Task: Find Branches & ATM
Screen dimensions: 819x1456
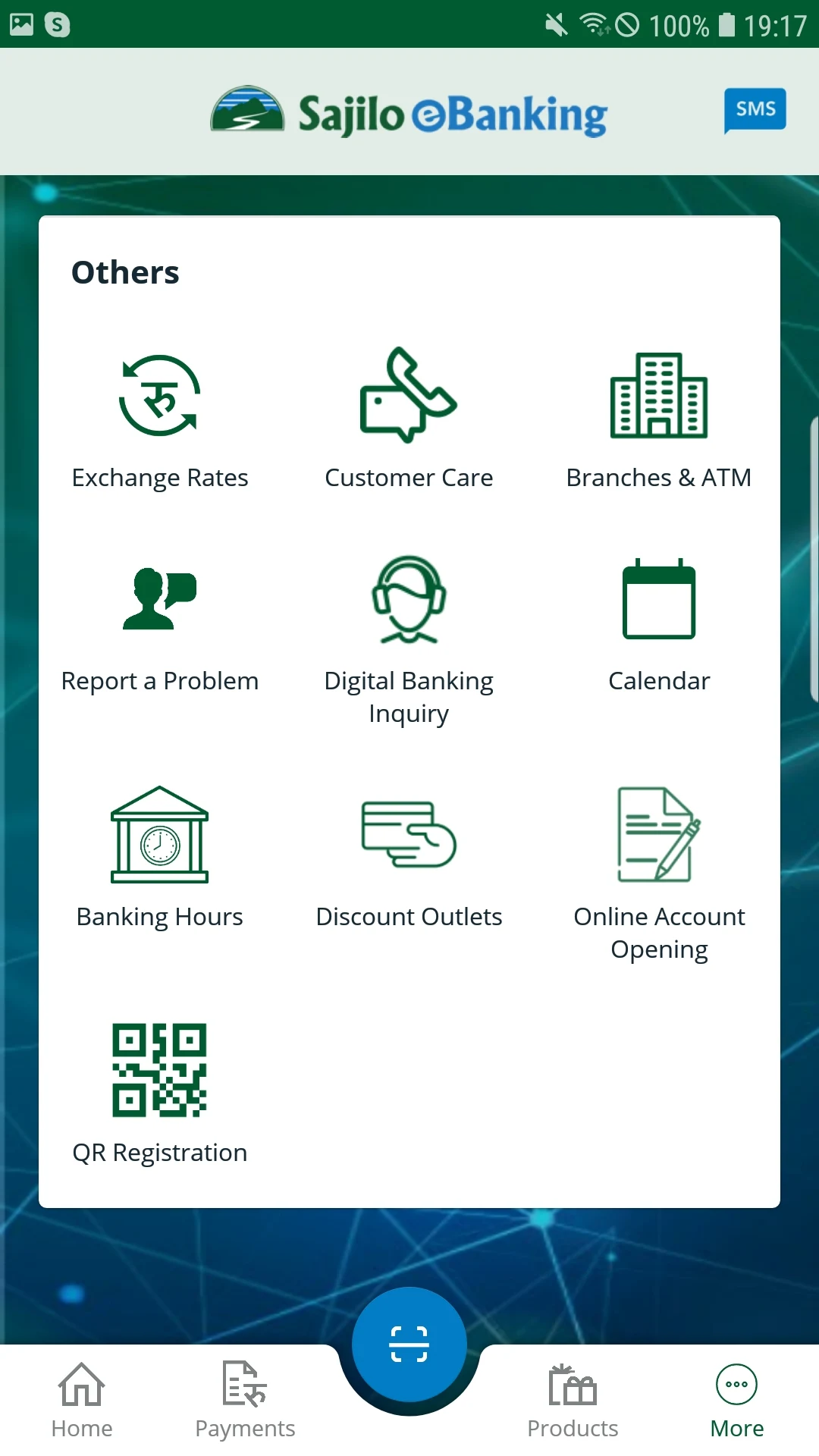Action: click(659, 422)
